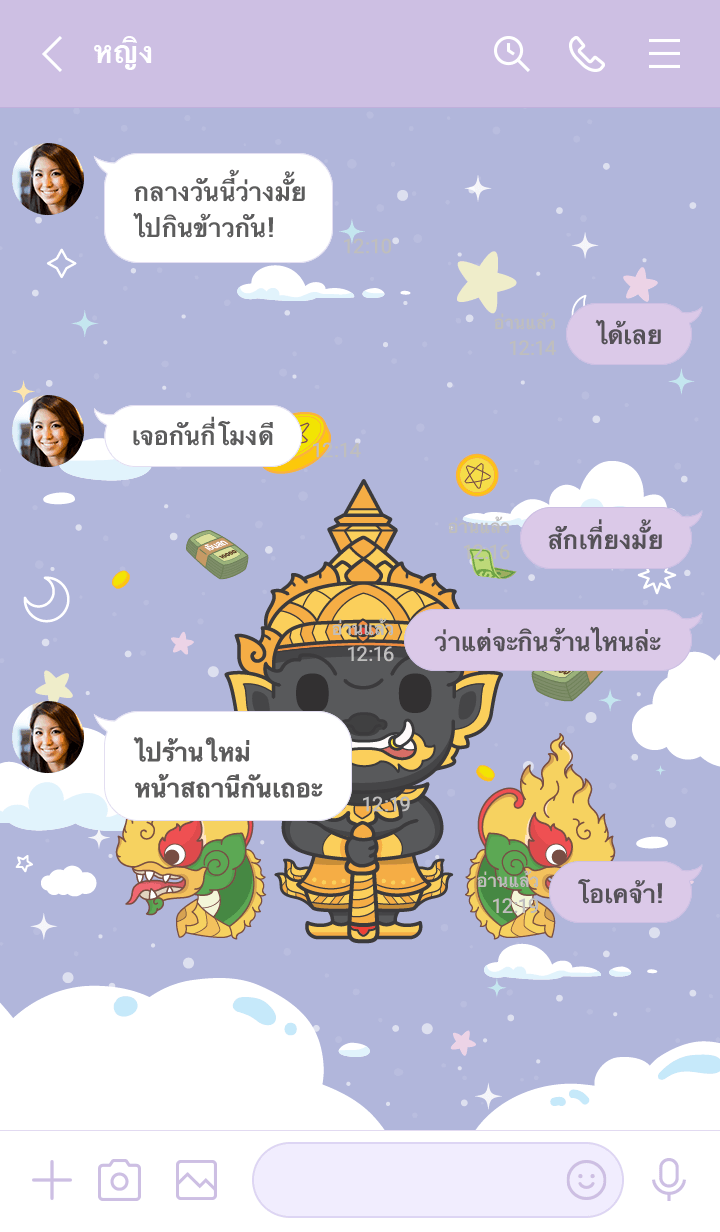Open the camera to take a photo

(x=119, y=1180)
